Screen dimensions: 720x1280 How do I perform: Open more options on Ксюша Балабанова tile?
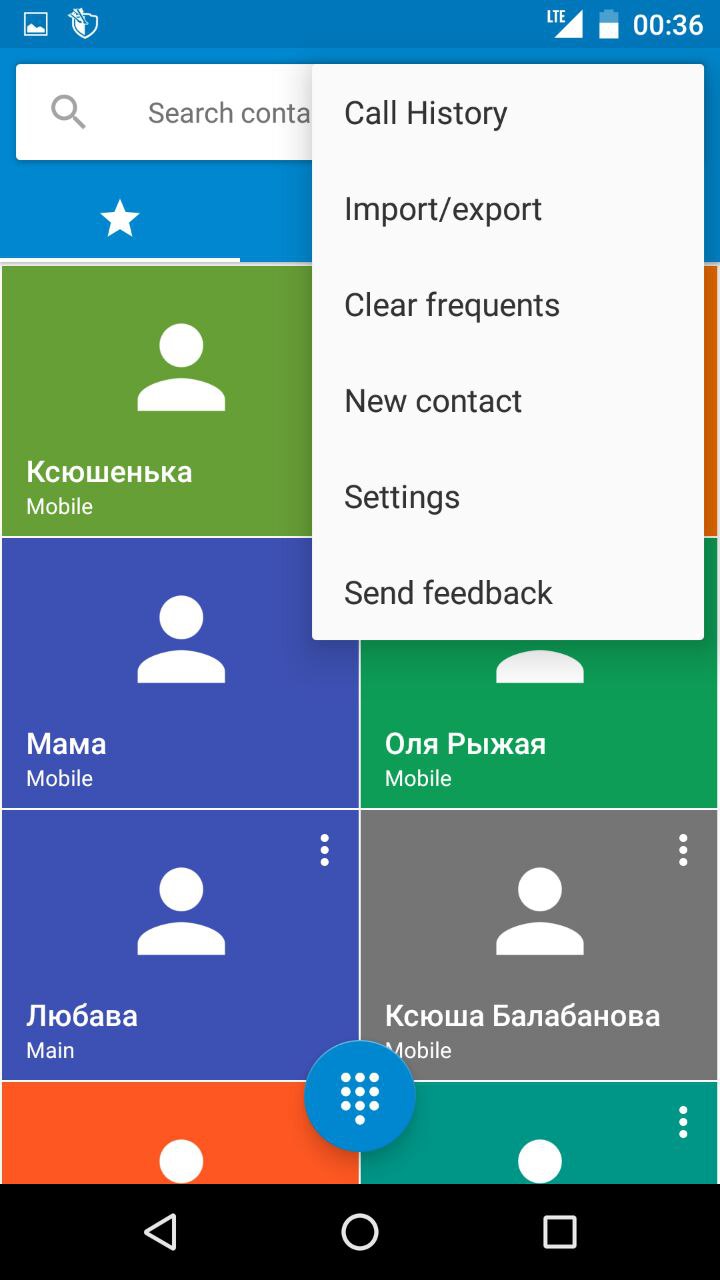[683, 850]
